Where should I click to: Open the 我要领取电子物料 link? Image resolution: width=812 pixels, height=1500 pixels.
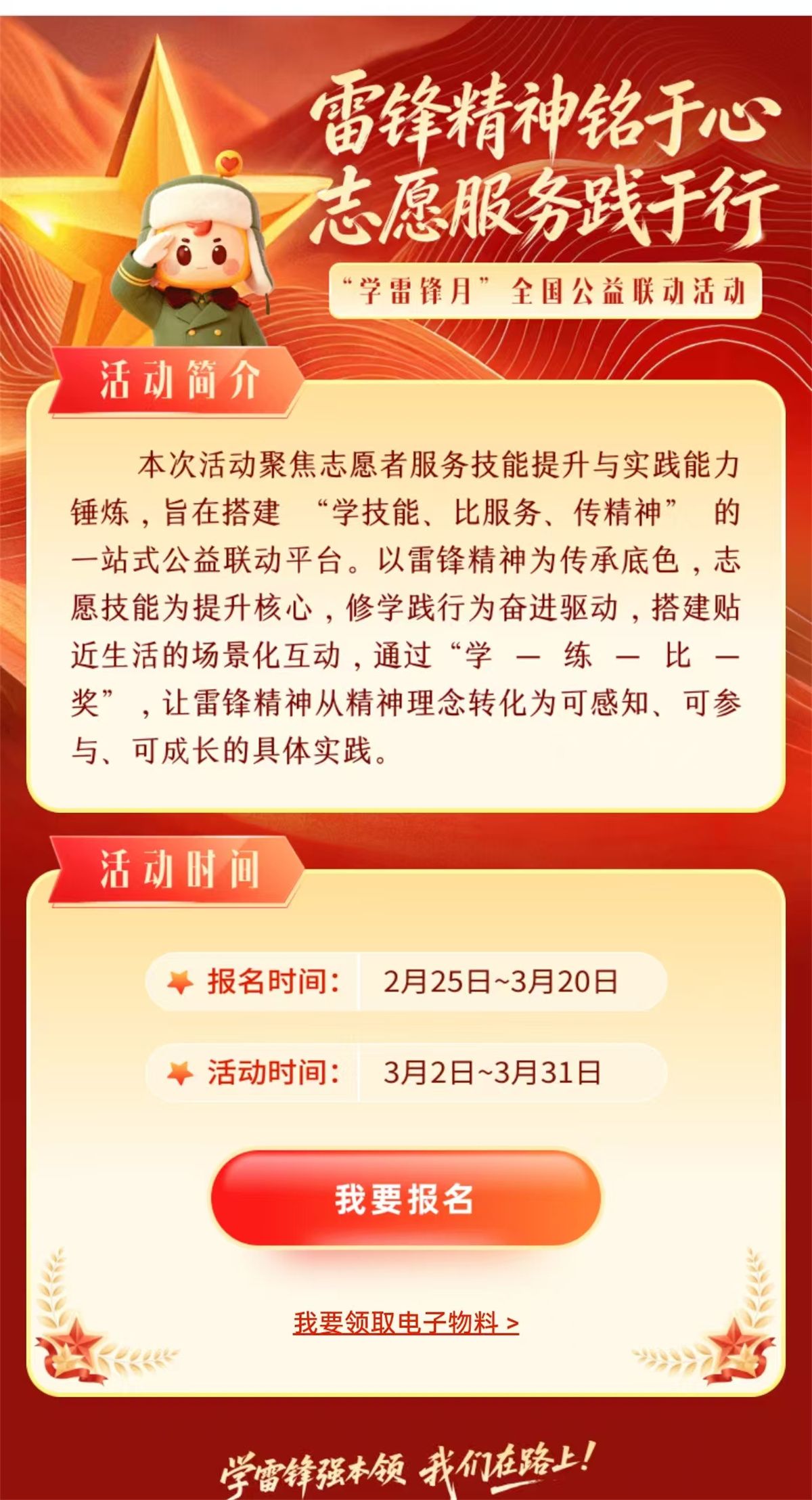pos(405,1322)
